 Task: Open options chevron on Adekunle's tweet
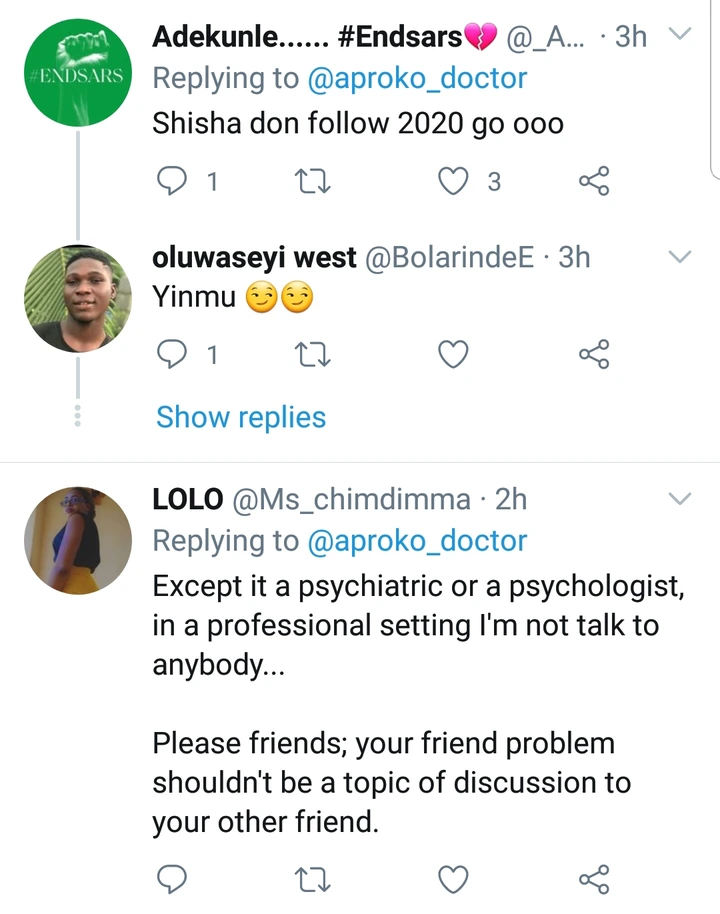pos(679,35)
